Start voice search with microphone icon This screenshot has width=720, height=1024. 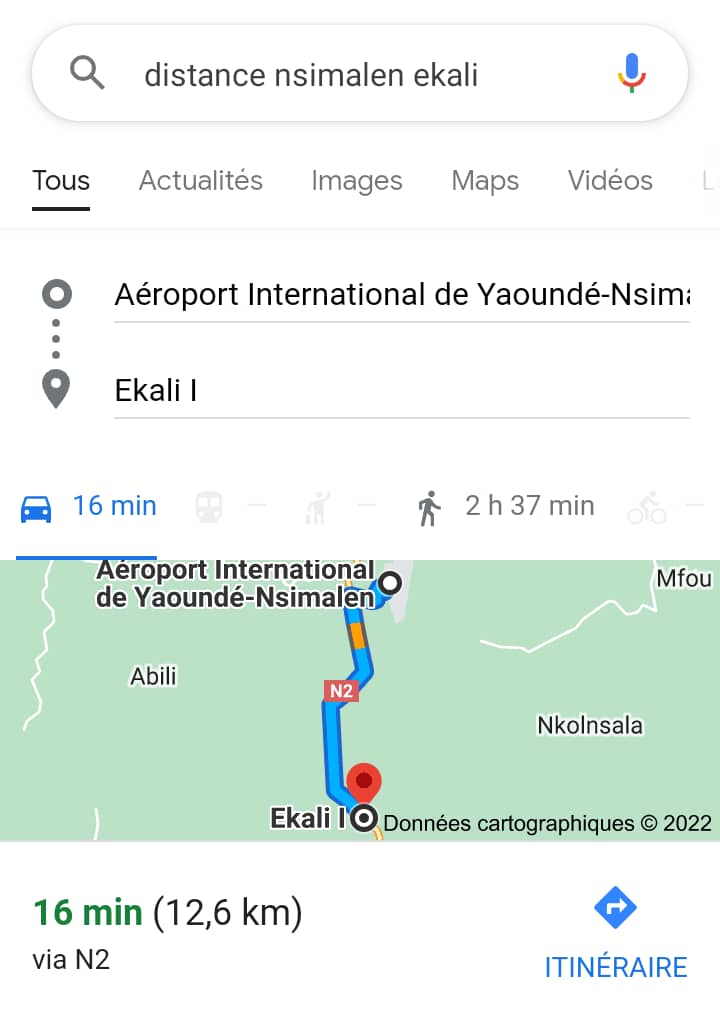[x=631, y=74]
